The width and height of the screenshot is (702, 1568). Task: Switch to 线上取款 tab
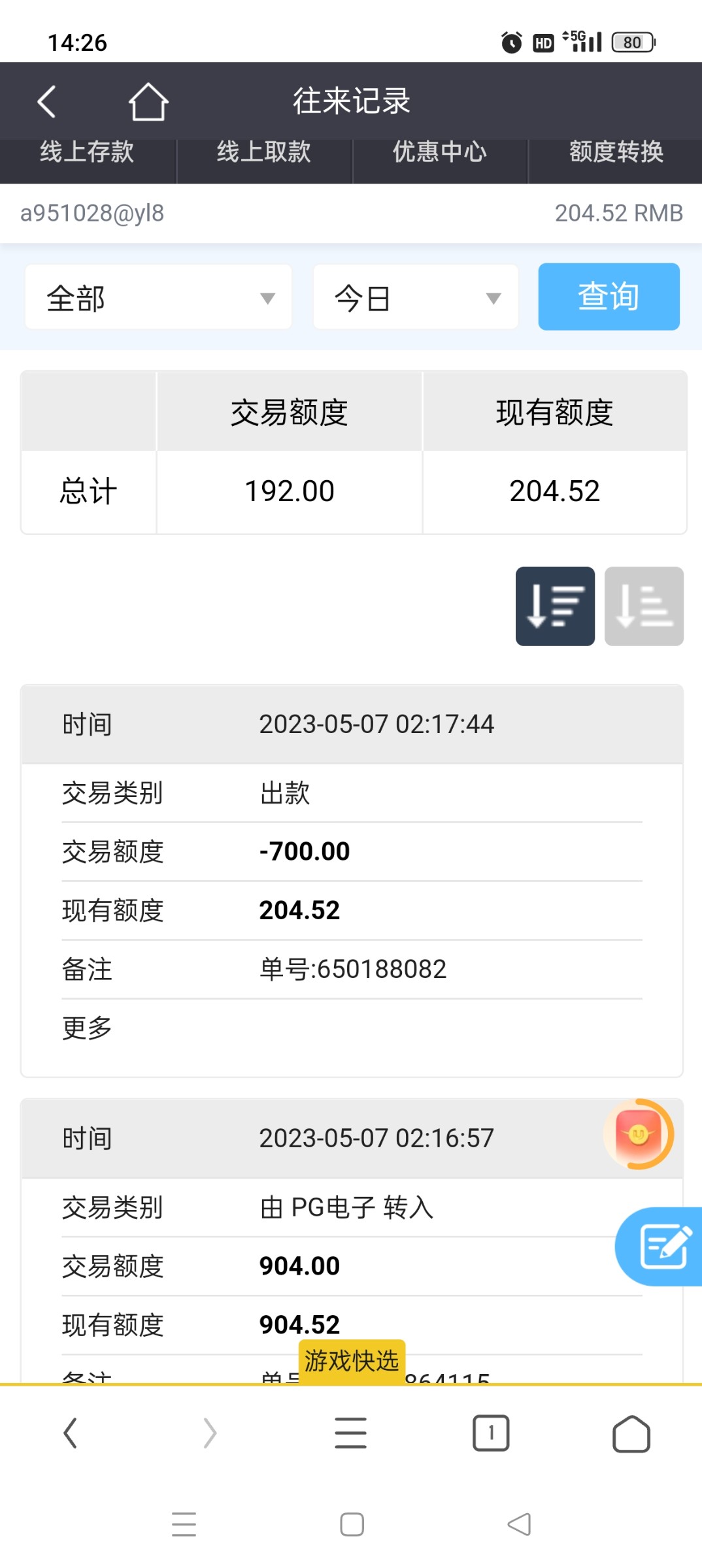tap(264, 153)
